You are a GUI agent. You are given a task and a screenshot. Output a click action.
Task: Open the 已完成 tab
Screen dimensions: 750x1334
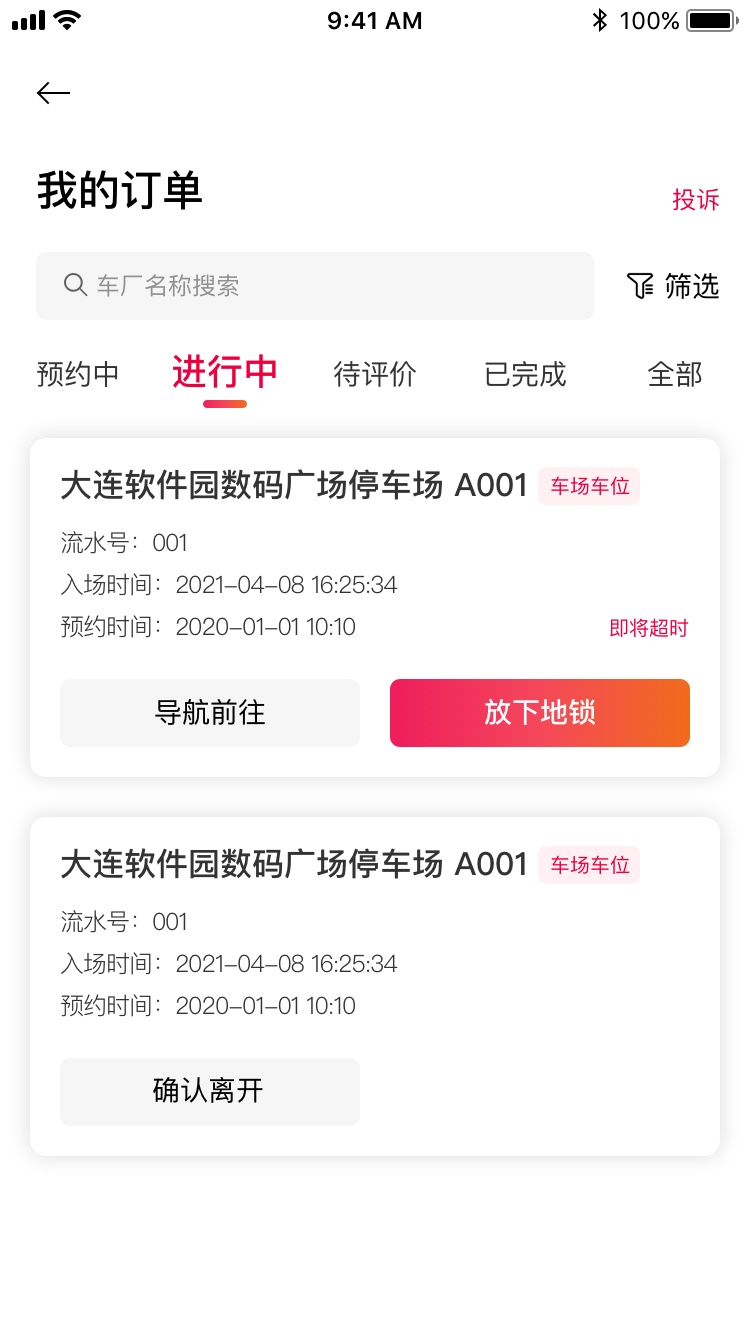525,374
